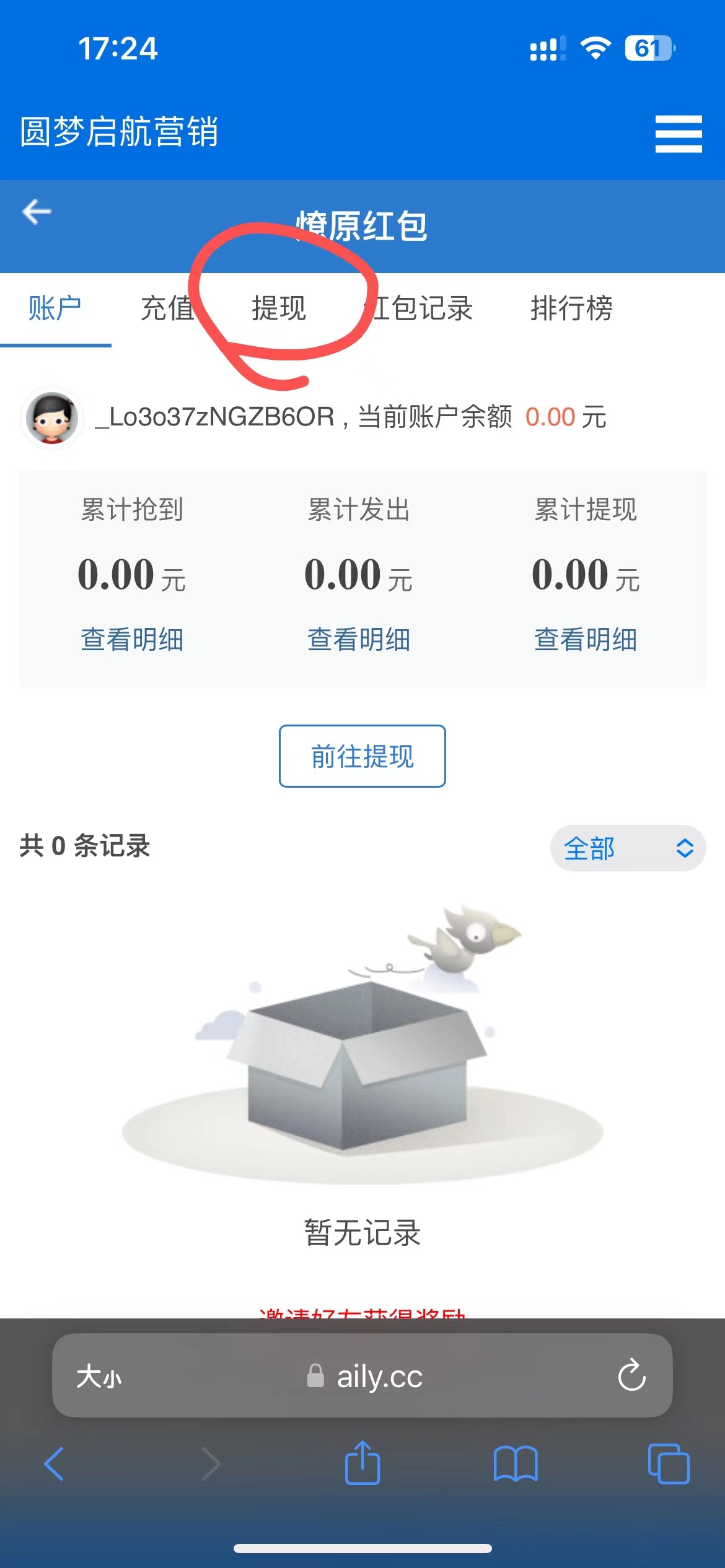Open Safari bookmarks

click(x=515, y=1463)
